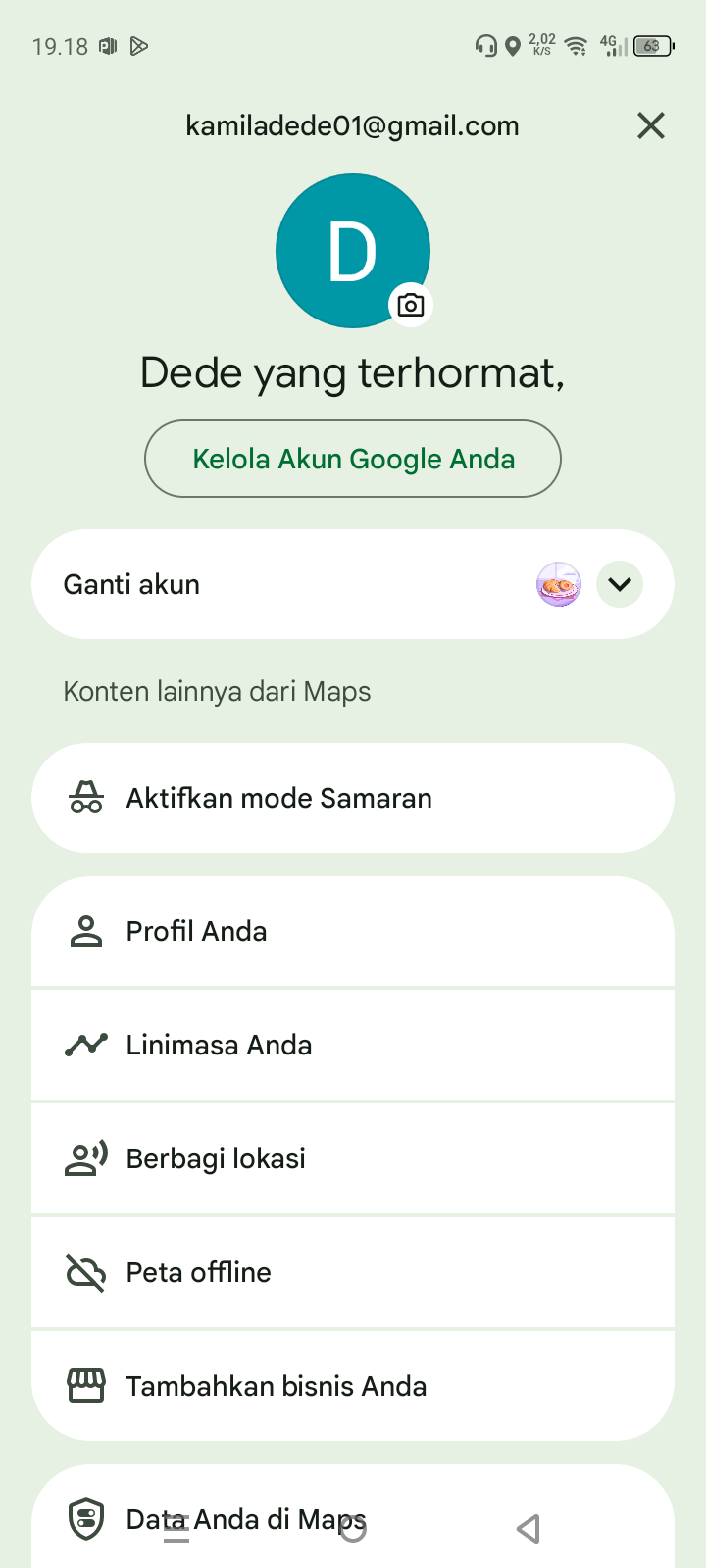Screen dimensions: 706x1568
Task: Enable Aktifkan mode Samaran
Action: tap(353, 798)
